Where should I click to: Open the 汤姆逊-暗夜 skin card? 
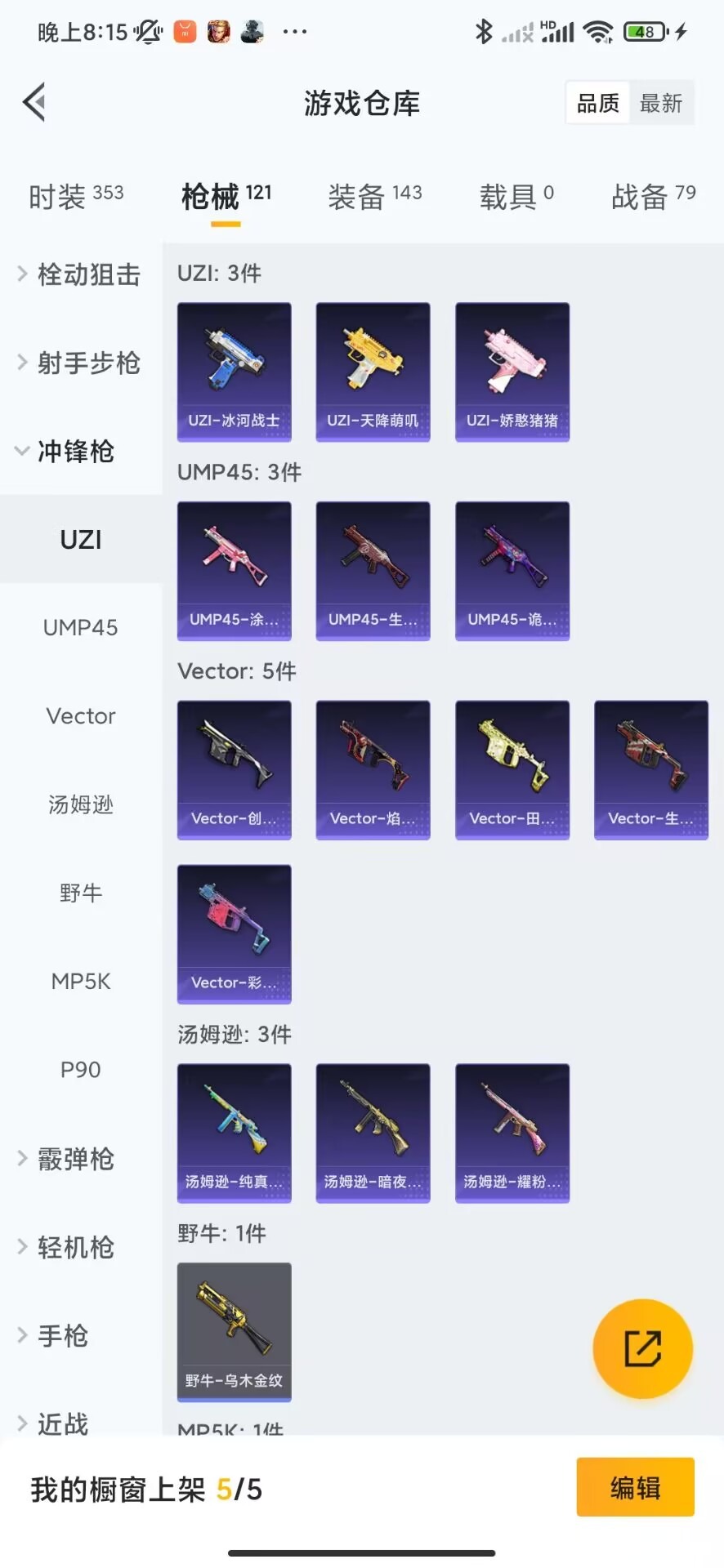click(x=373, y=1133)
